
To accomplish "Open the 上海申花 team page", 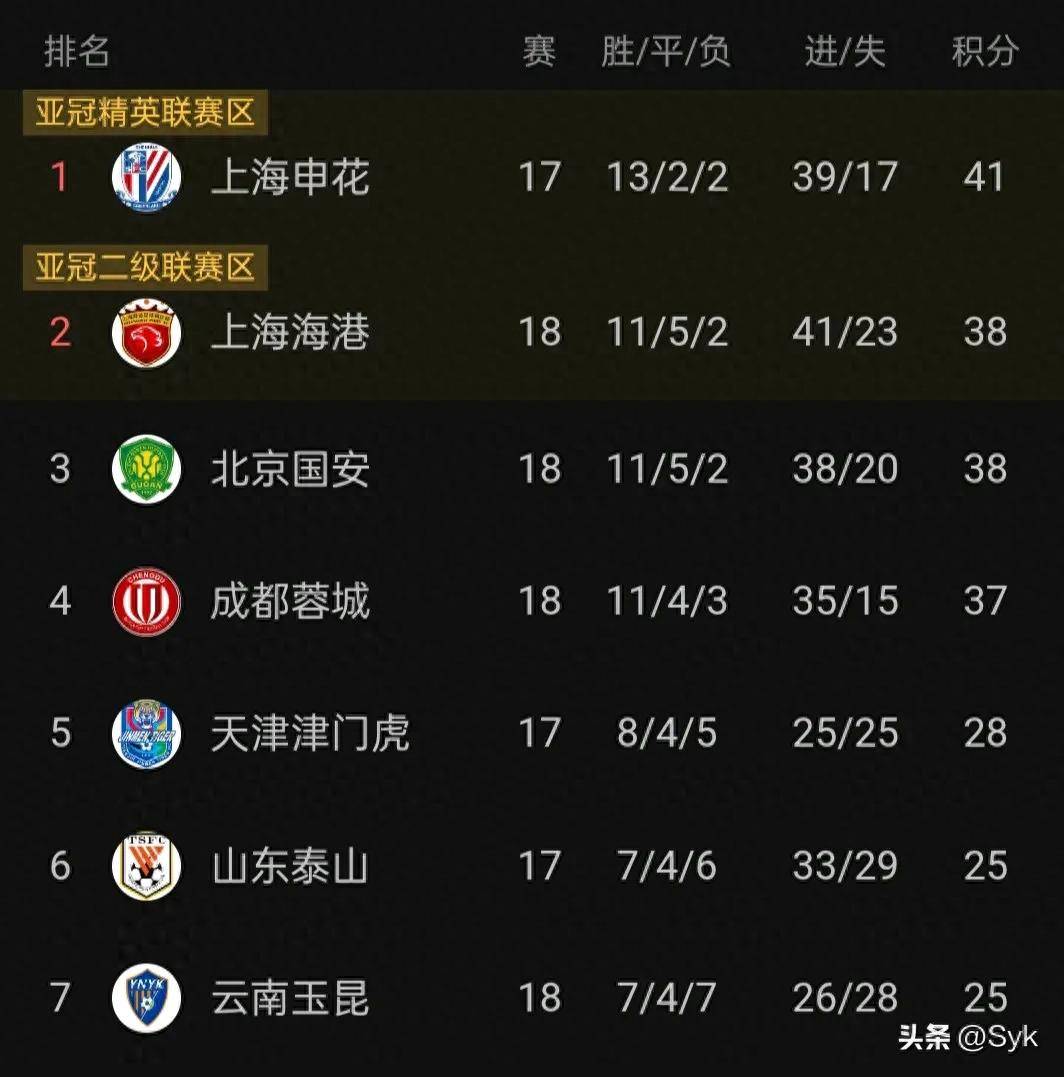I will point(290,178).
